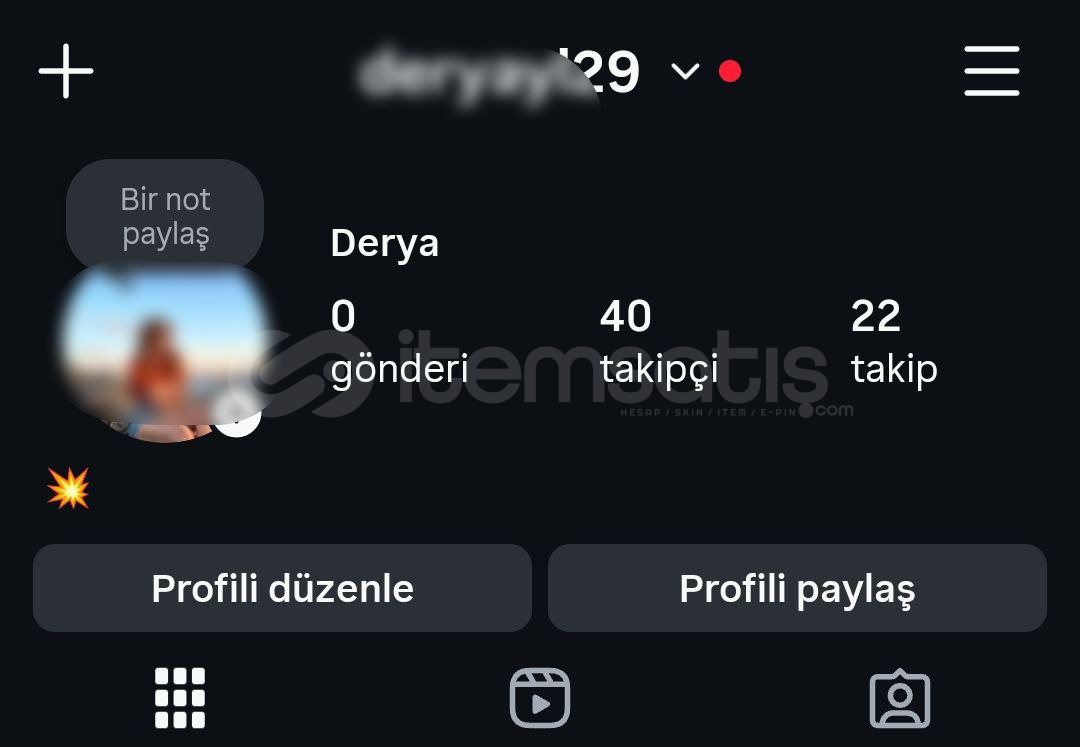This screenshot has width=1080, height=747.
Task: Tap the 'Profili düzenle' button
Action: tap(282, 588)
